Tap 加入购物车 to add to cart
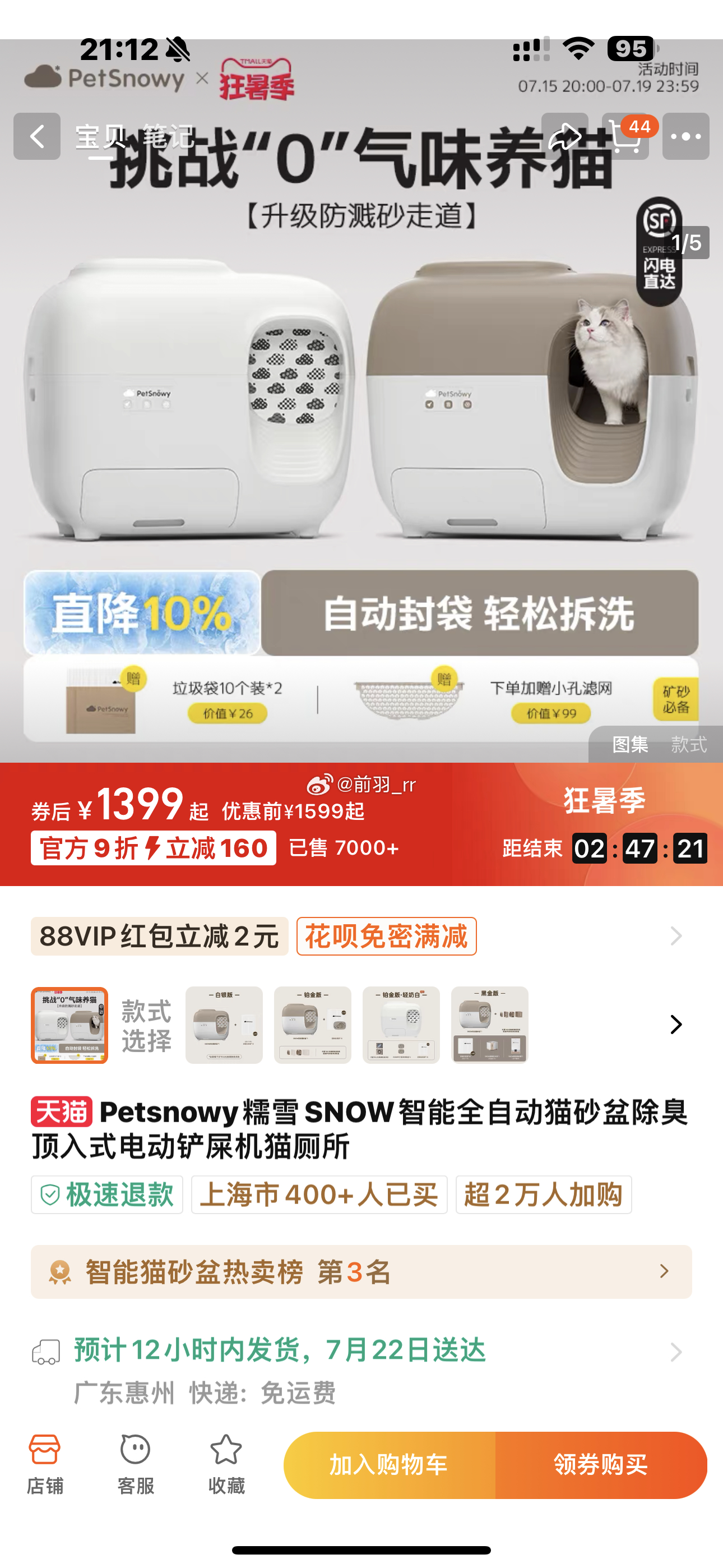The width and height of the screenshot is (723, 1568). click(x=390, y=1464)
